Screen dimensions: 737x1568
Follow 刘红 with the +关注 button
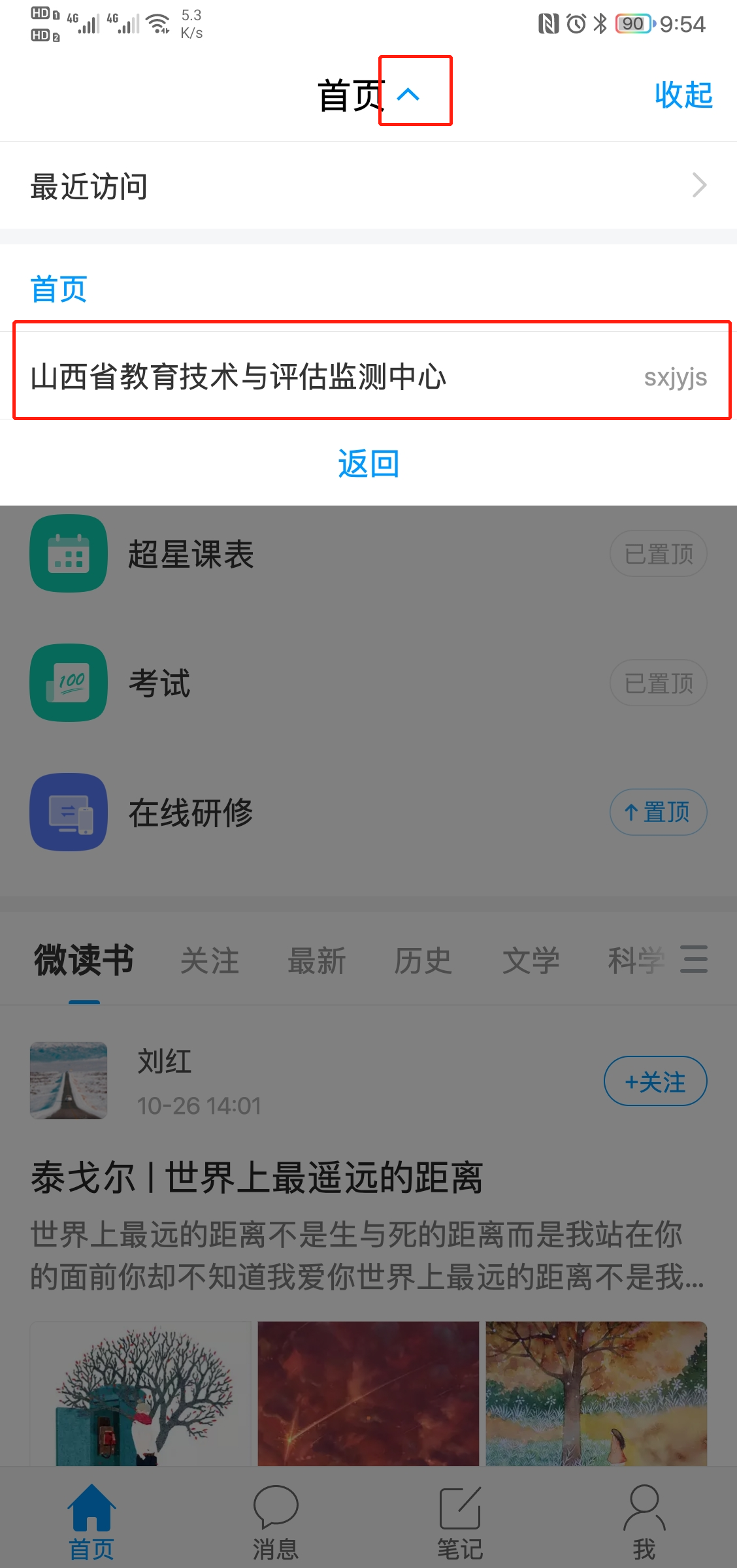655,1081
